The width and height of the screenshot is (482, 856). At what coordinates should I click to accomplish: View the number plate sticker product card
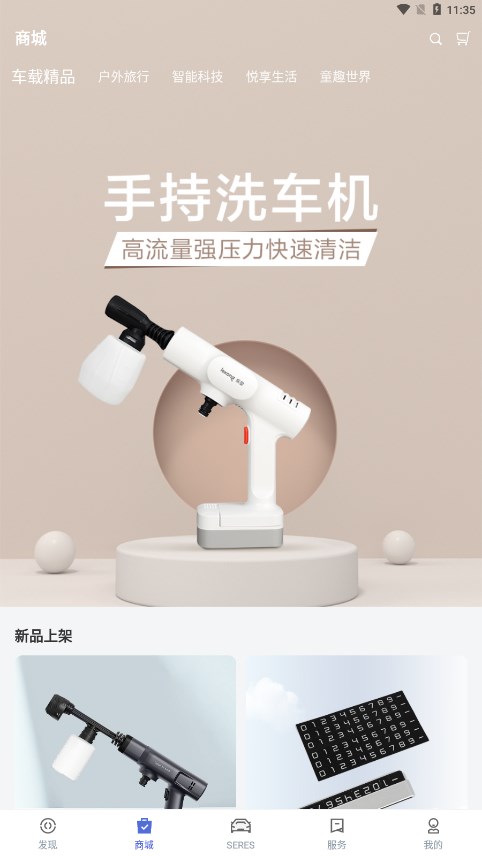click(357, 732)
